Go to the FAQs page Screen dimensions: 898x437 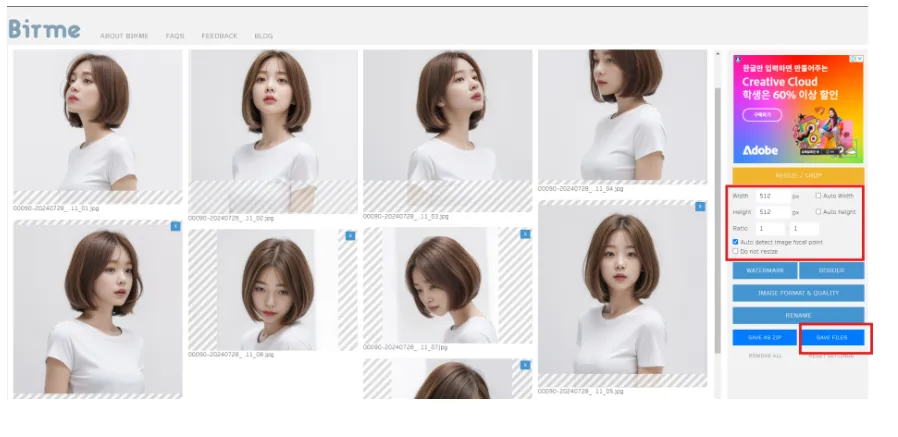175,36
